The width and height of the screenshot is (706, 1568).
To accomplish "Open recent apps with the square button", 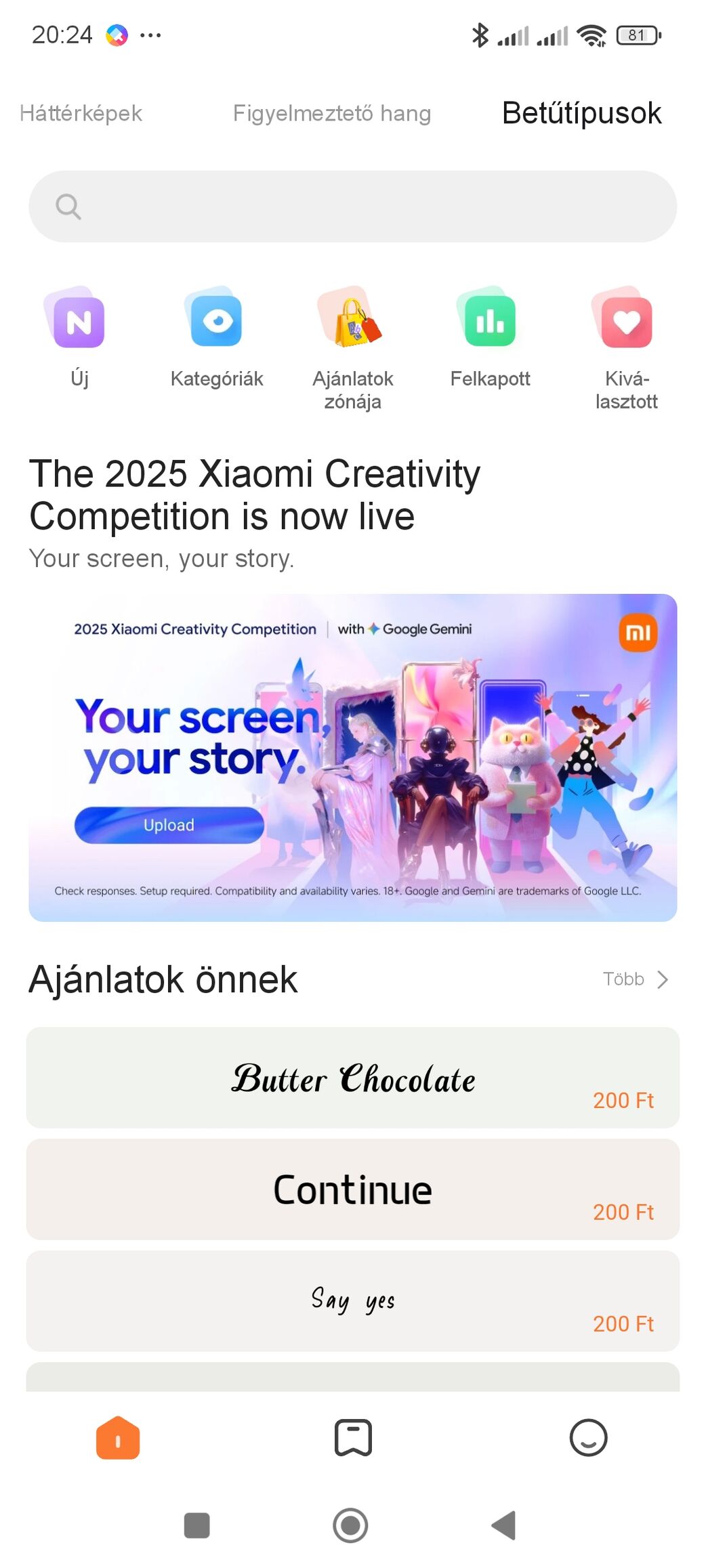I will [197, 1525].
